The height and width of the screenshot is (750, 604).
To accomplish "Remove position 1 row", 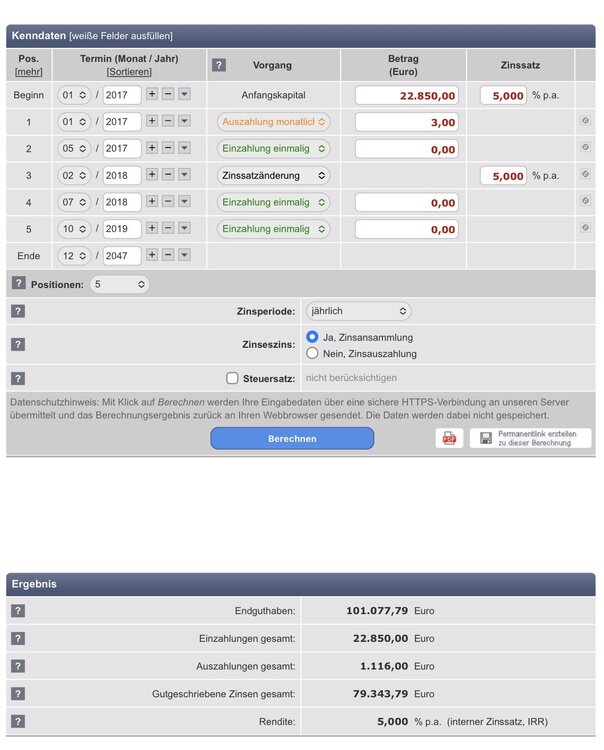I will (585, 121).
